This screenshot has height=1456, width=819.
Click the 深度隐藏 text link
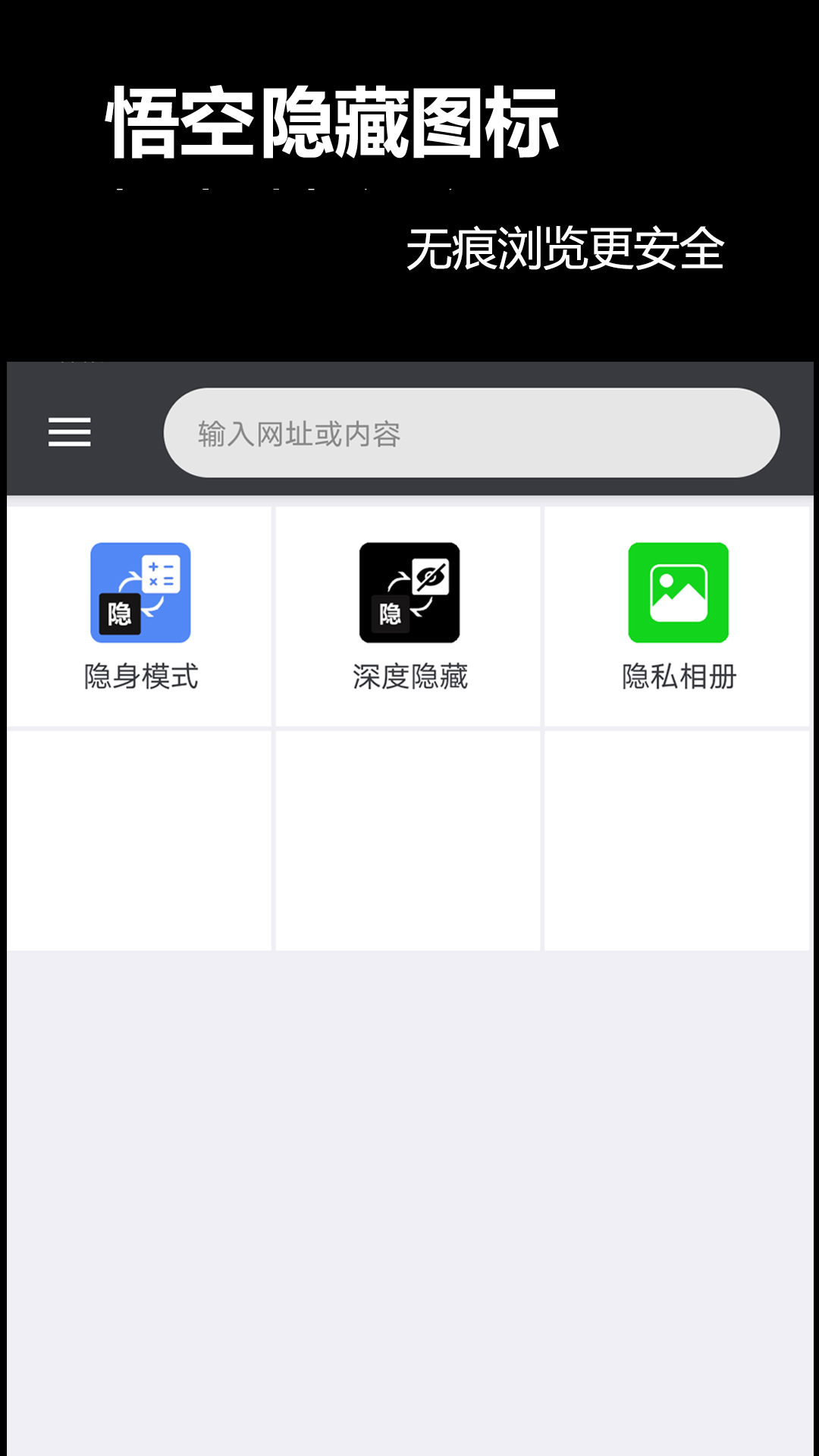(409, 679)
